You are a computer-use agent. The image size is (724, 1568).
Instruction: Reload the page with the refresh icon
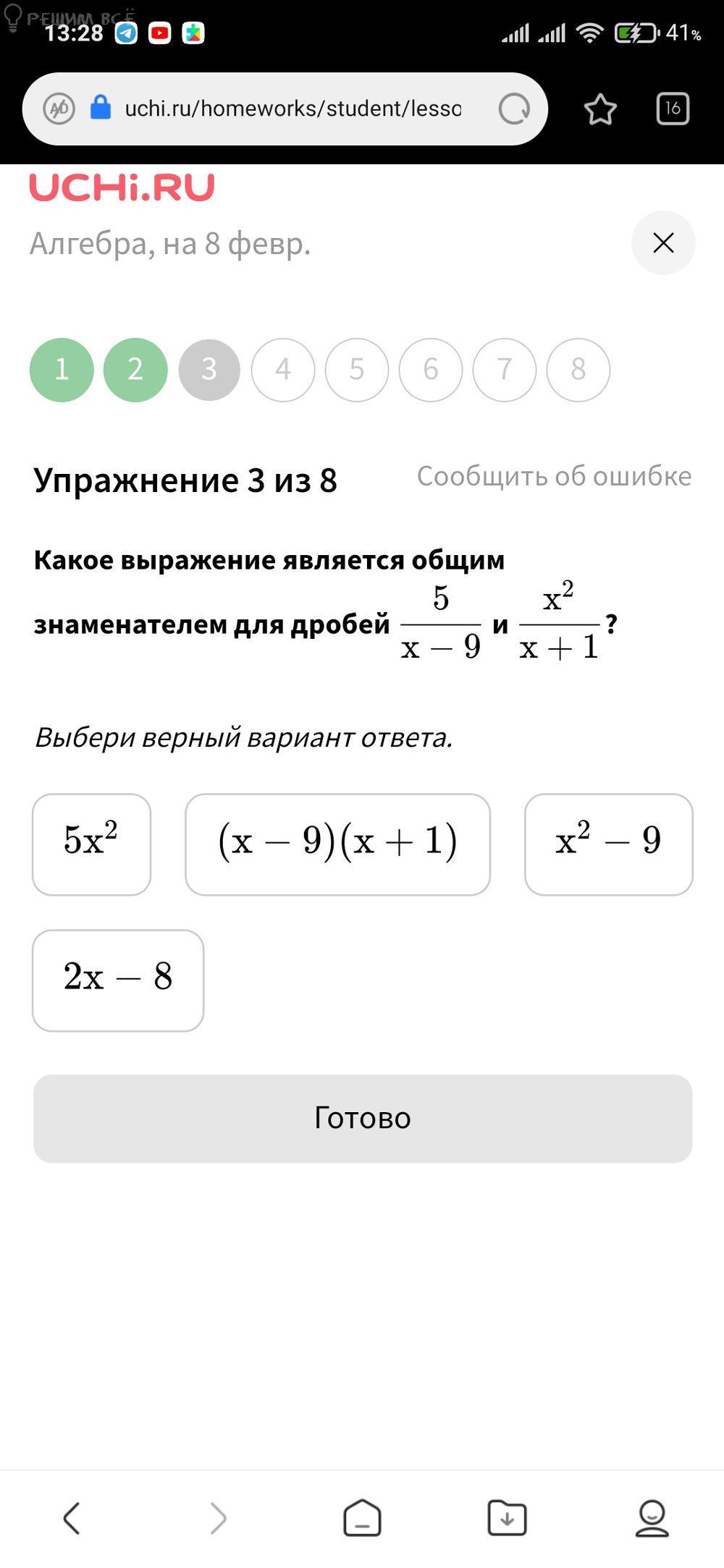(x=514, y=109)
